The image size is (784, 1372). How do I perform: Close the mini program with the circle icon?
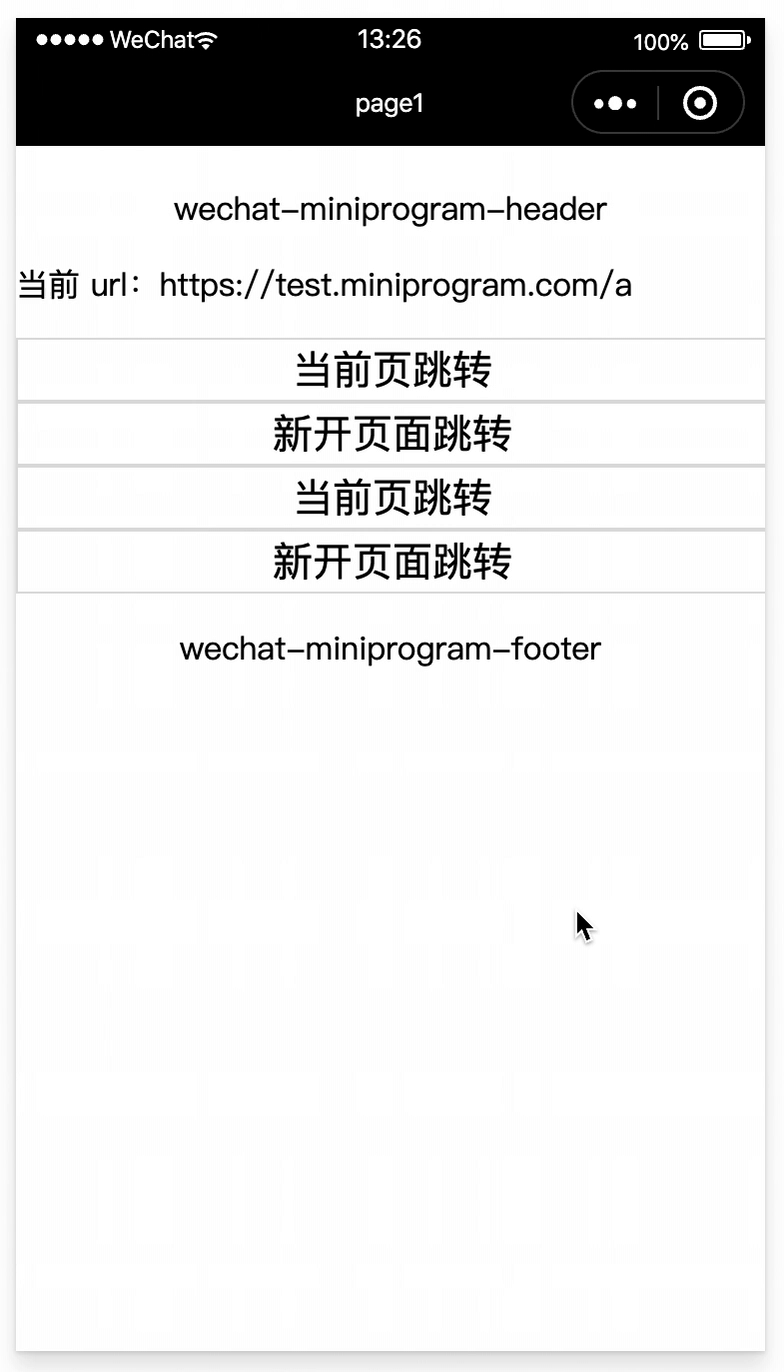click(700, 103)
